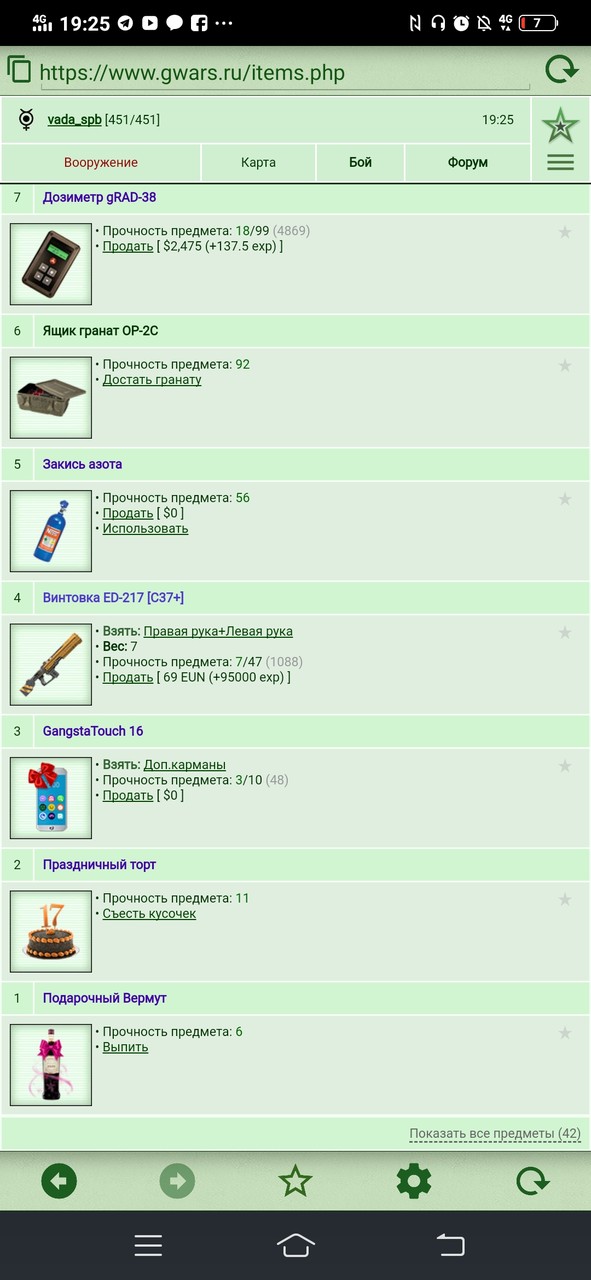Go back with the browser back arrow
Image resolution: width=591 pixels, height=1280 pixels.
59,1181
